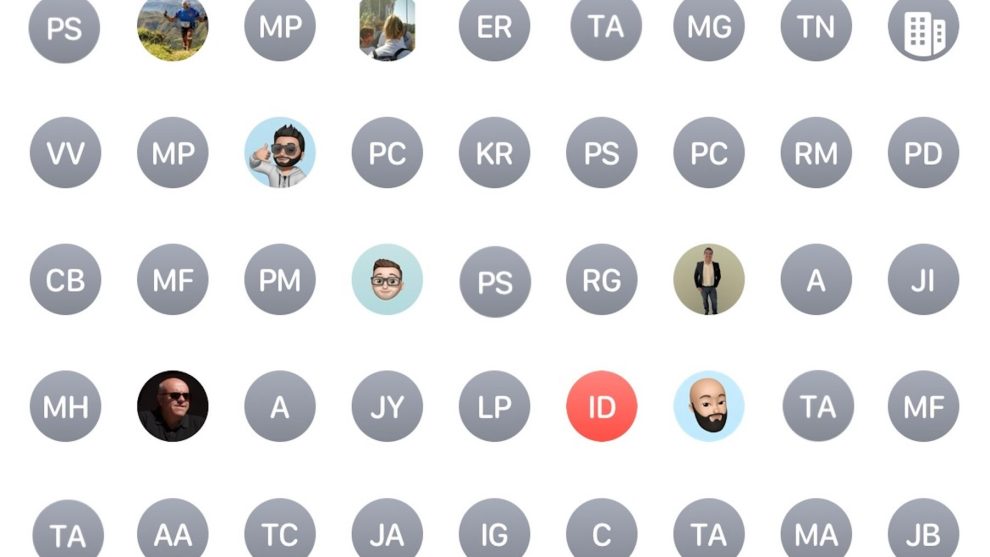990x557 pixels.
Task: Tap the bald bearded Memoji contact
Action: pyautogui.click(x=709, y=406)
